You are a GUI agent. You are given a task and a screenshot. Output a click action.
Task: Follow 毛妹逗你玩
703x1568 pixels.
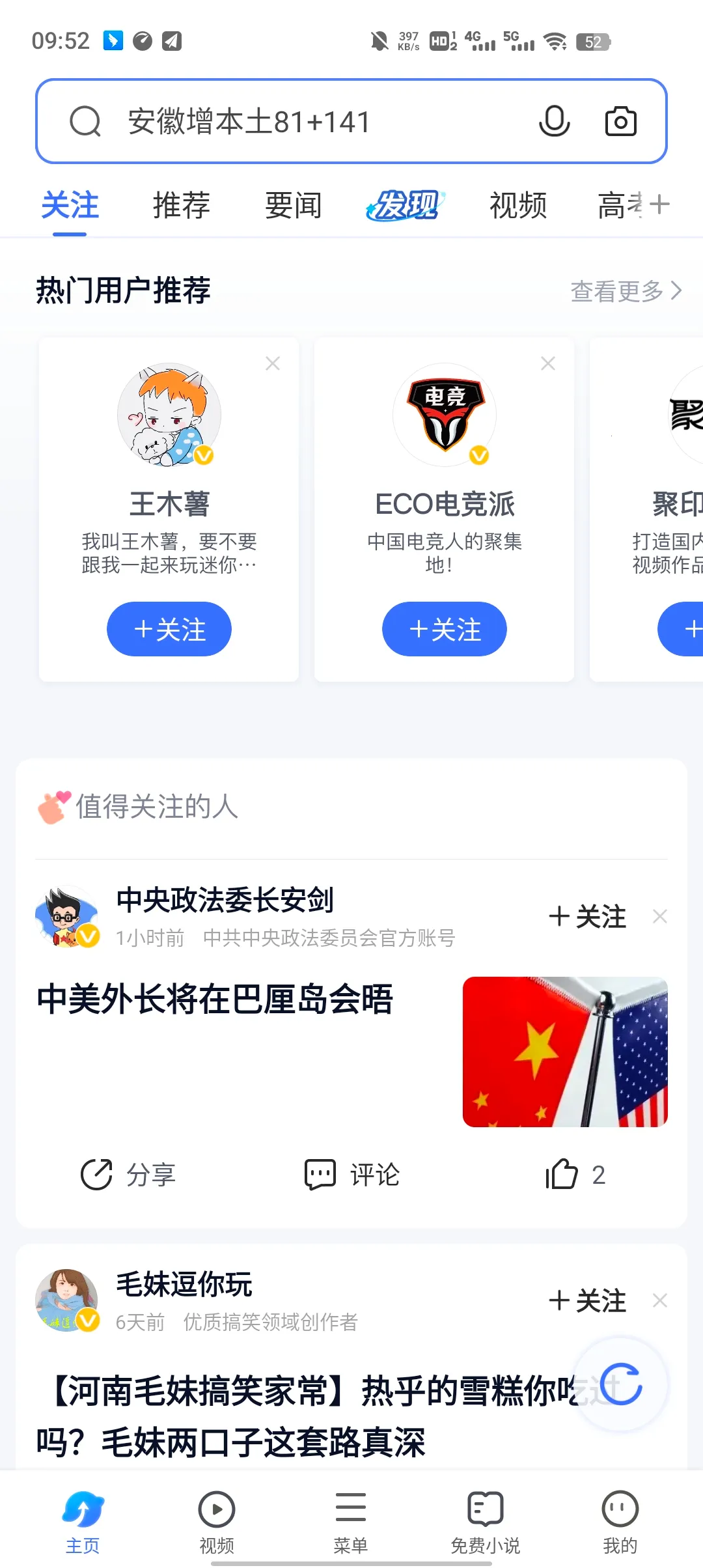[588, 1300]
